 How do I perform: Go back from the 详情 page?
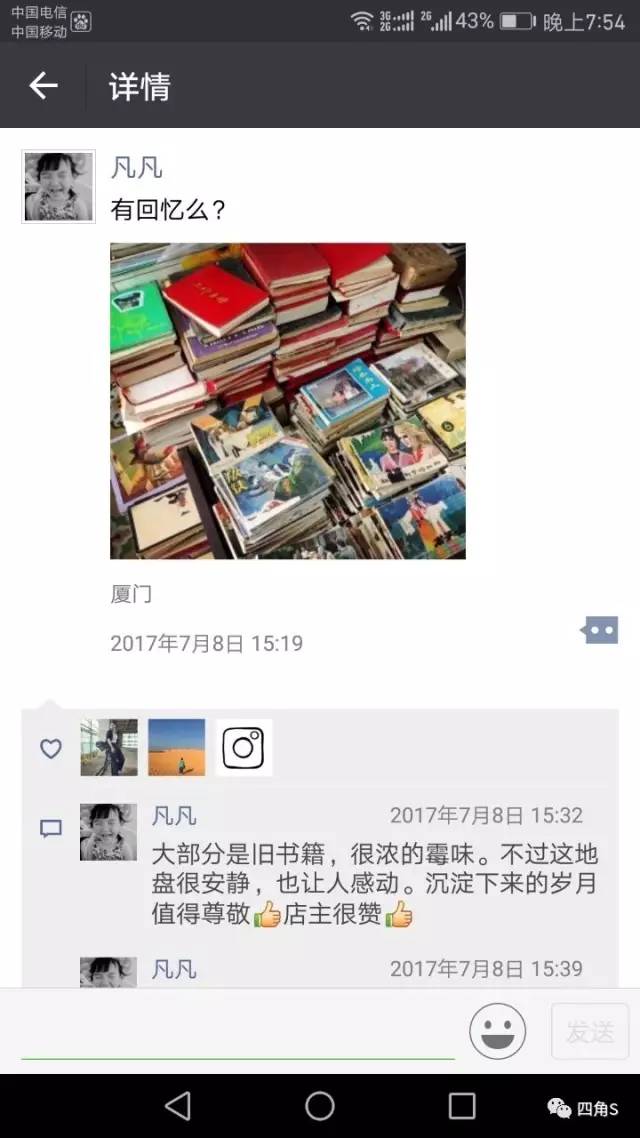tap(43, 86)
